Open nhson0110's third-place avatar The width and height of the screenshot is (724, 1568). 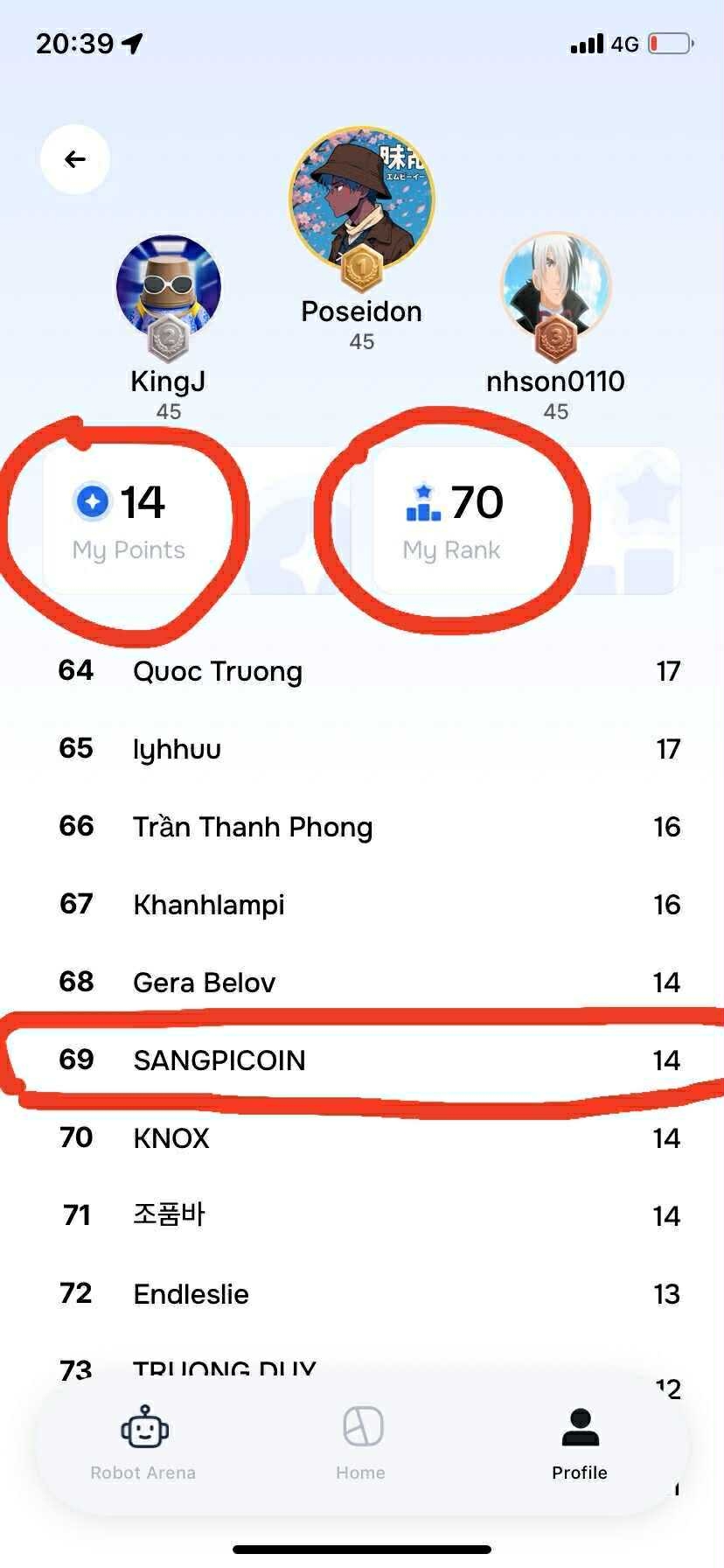(555, 287)
